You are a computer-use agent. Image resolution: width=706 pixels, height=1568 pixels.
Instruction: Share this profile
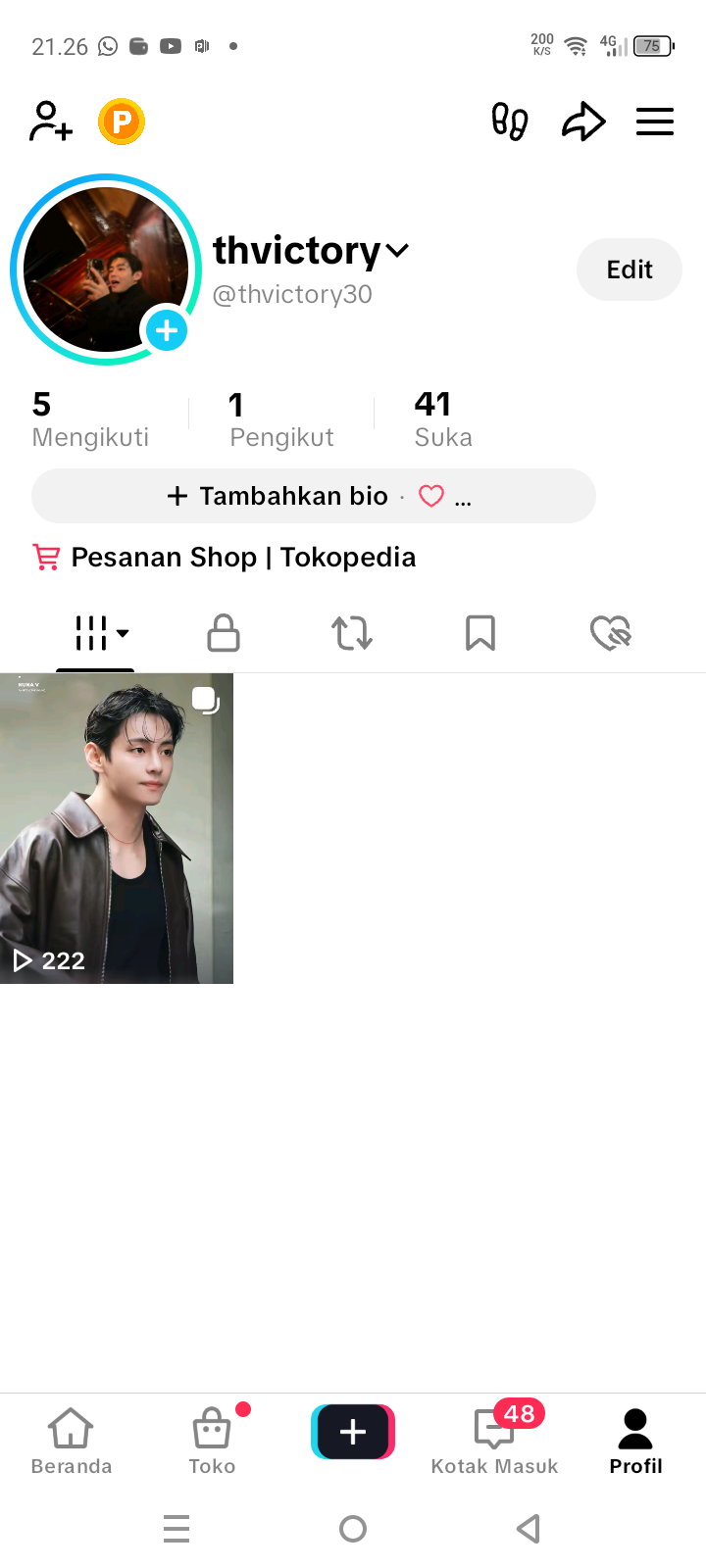[x=583, y=122]
